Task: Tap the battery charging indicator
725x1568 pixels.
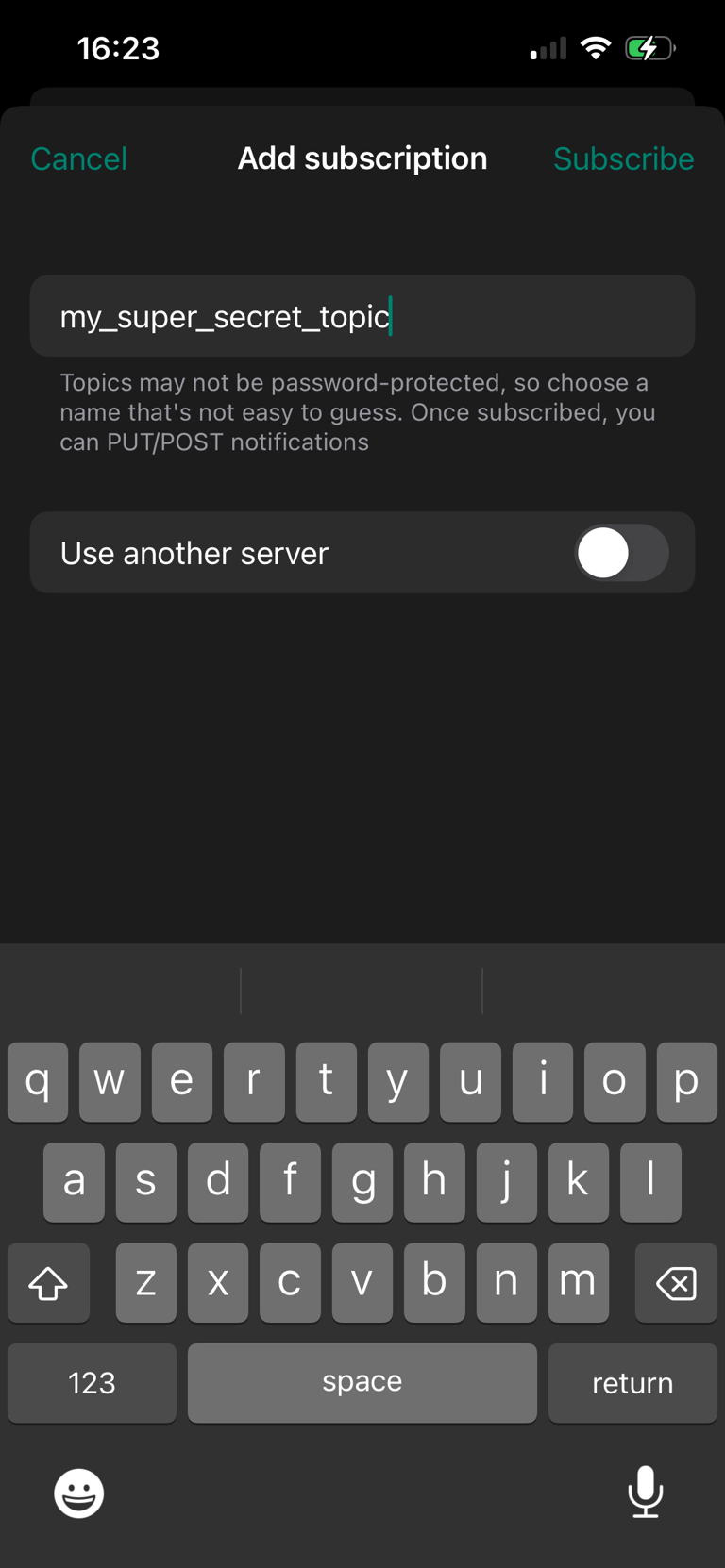Action: coord(650,47)
